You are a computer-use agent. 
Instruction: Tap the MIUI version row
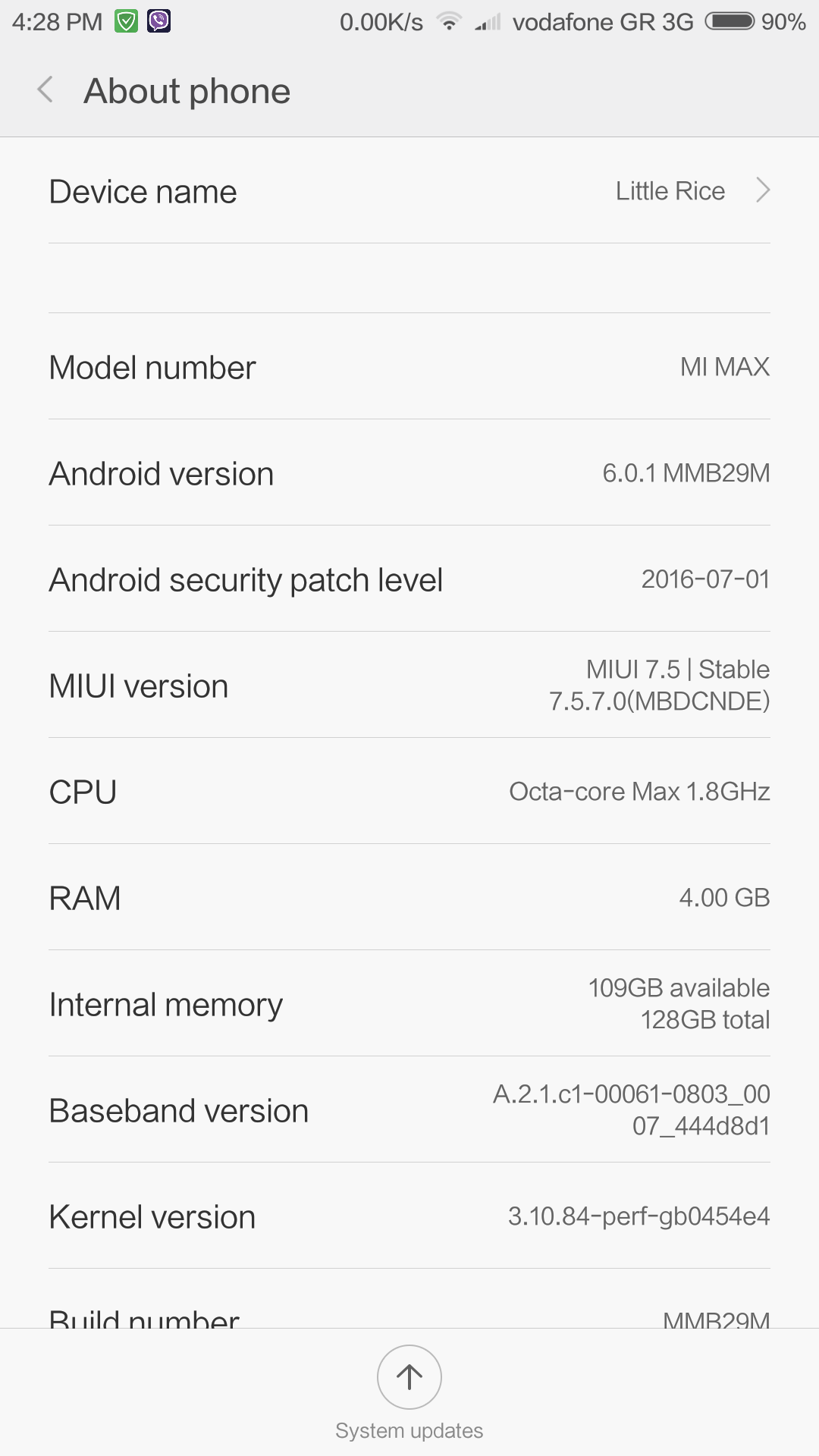pos(409,686)
